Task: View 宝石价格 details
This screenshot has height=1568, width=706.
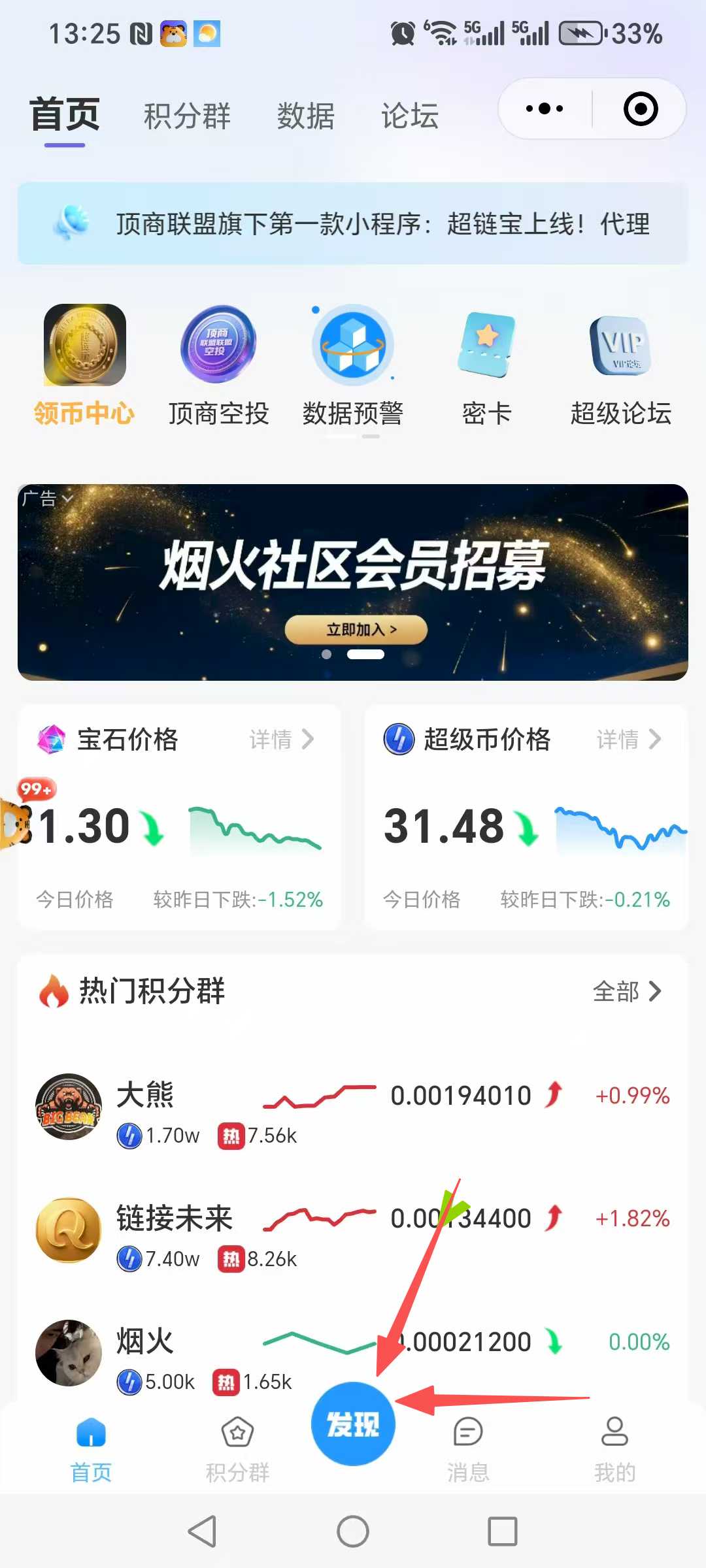Action: [x=282, y=740]
